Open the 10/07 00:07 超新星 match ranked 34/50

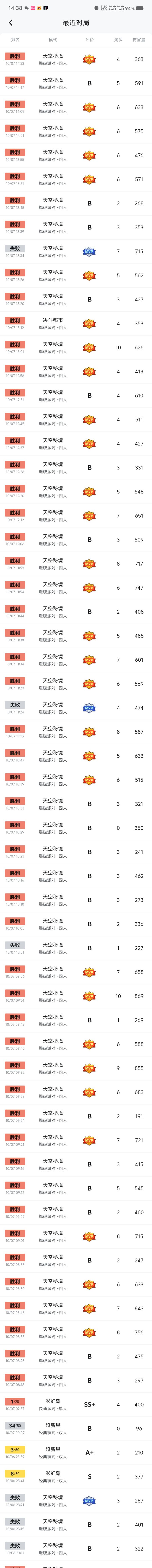coord(76,1428)
